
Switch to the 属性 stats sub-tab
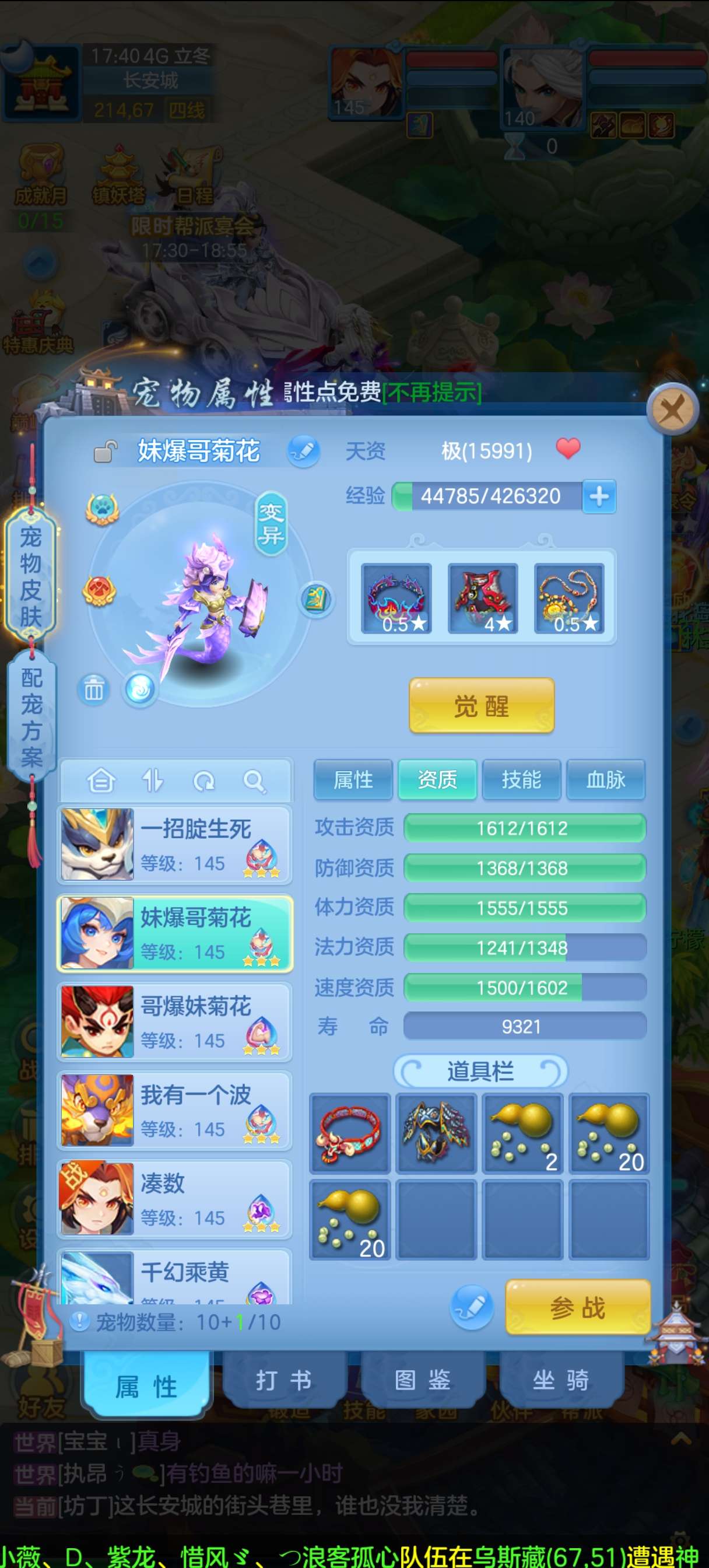coord(353,780)
